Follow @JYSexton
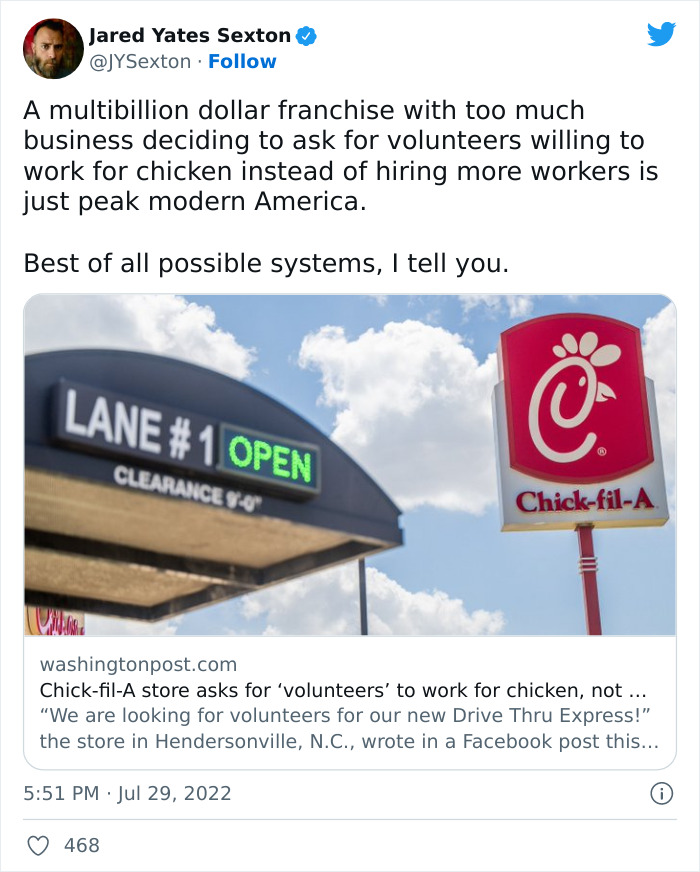The height and width of the screenshot is (872, 700). [242, 62]
